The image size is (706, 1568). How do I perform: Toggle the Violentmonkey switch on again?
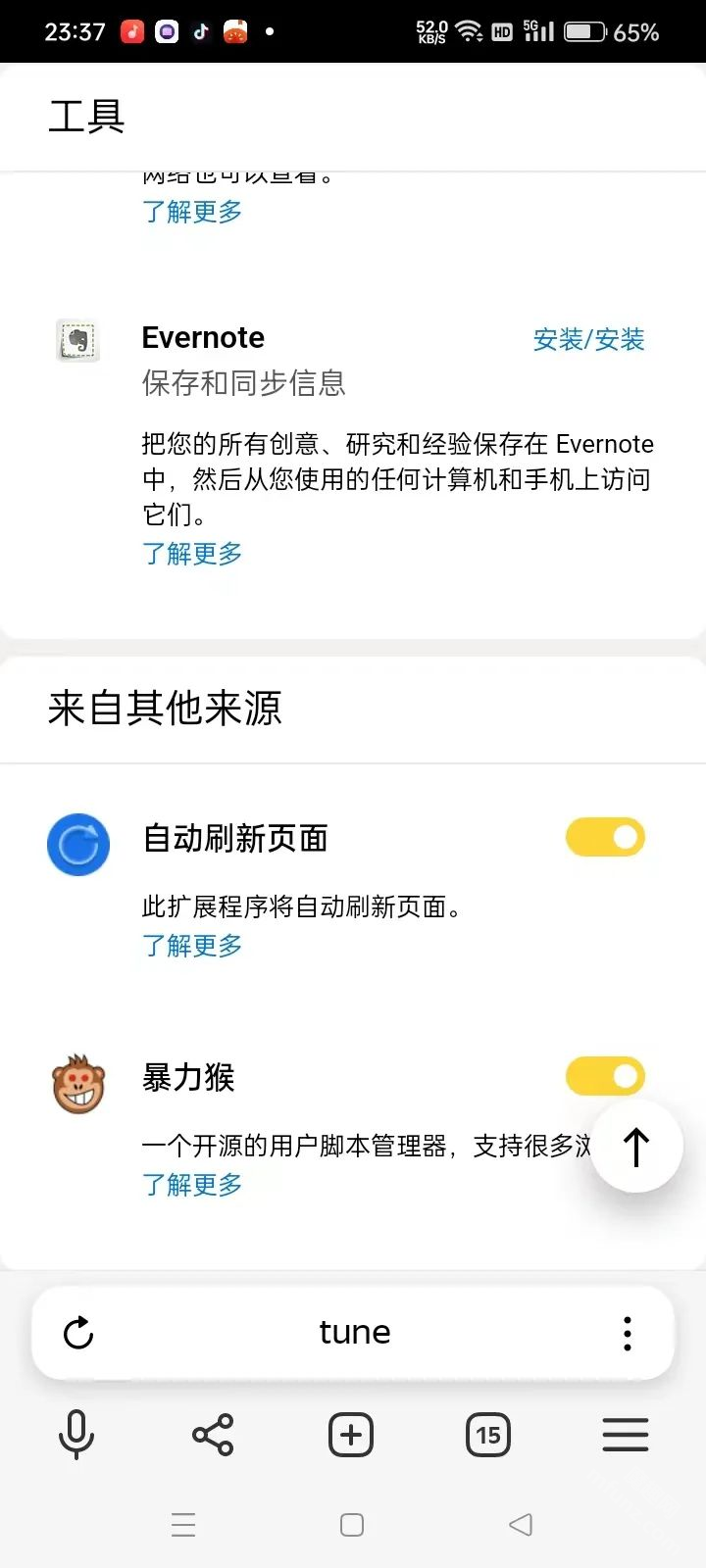605,1075
